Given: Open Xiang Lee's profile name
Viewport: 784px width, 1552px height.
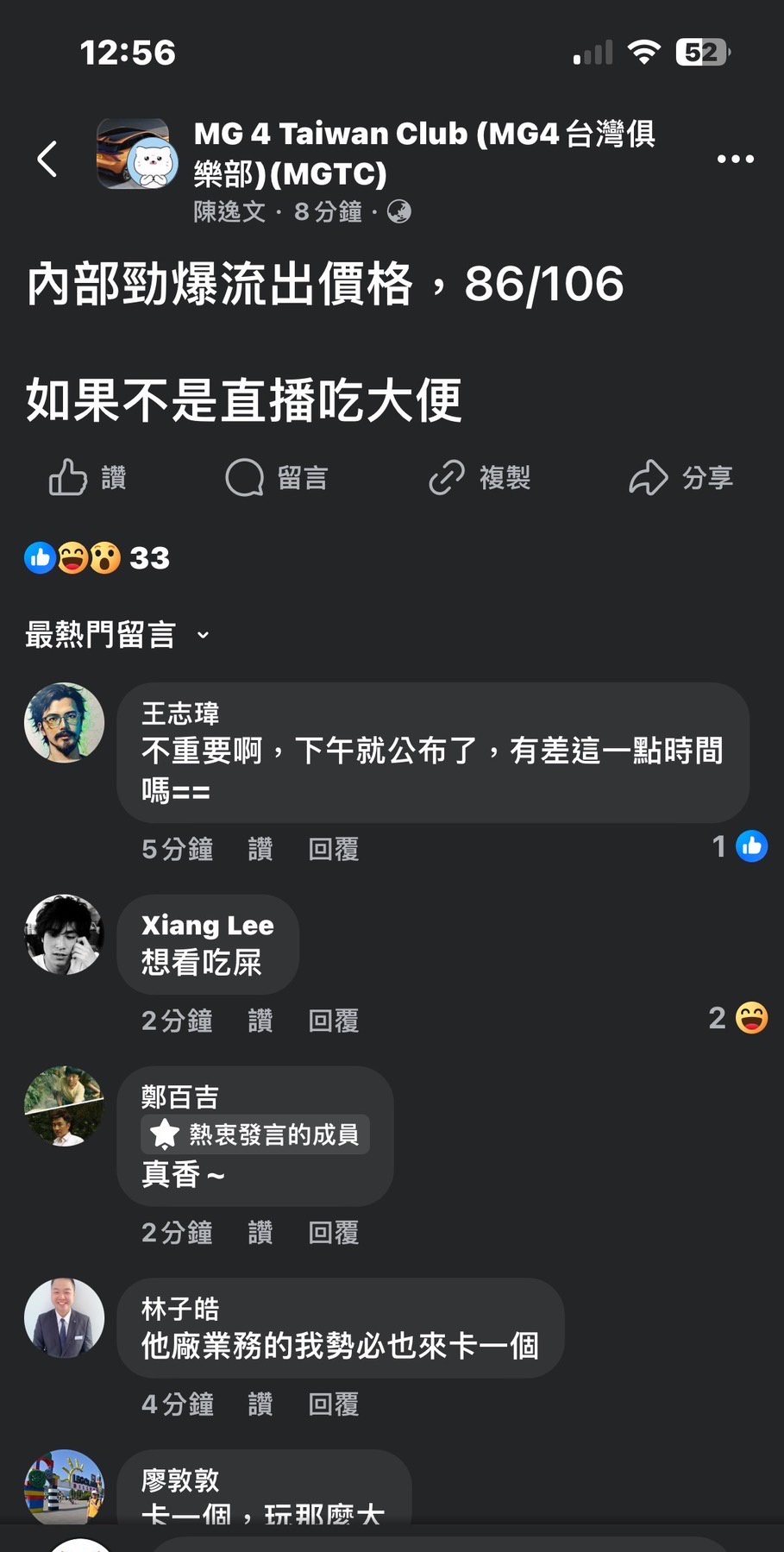Looking at the screenshot, I should 207,926.
